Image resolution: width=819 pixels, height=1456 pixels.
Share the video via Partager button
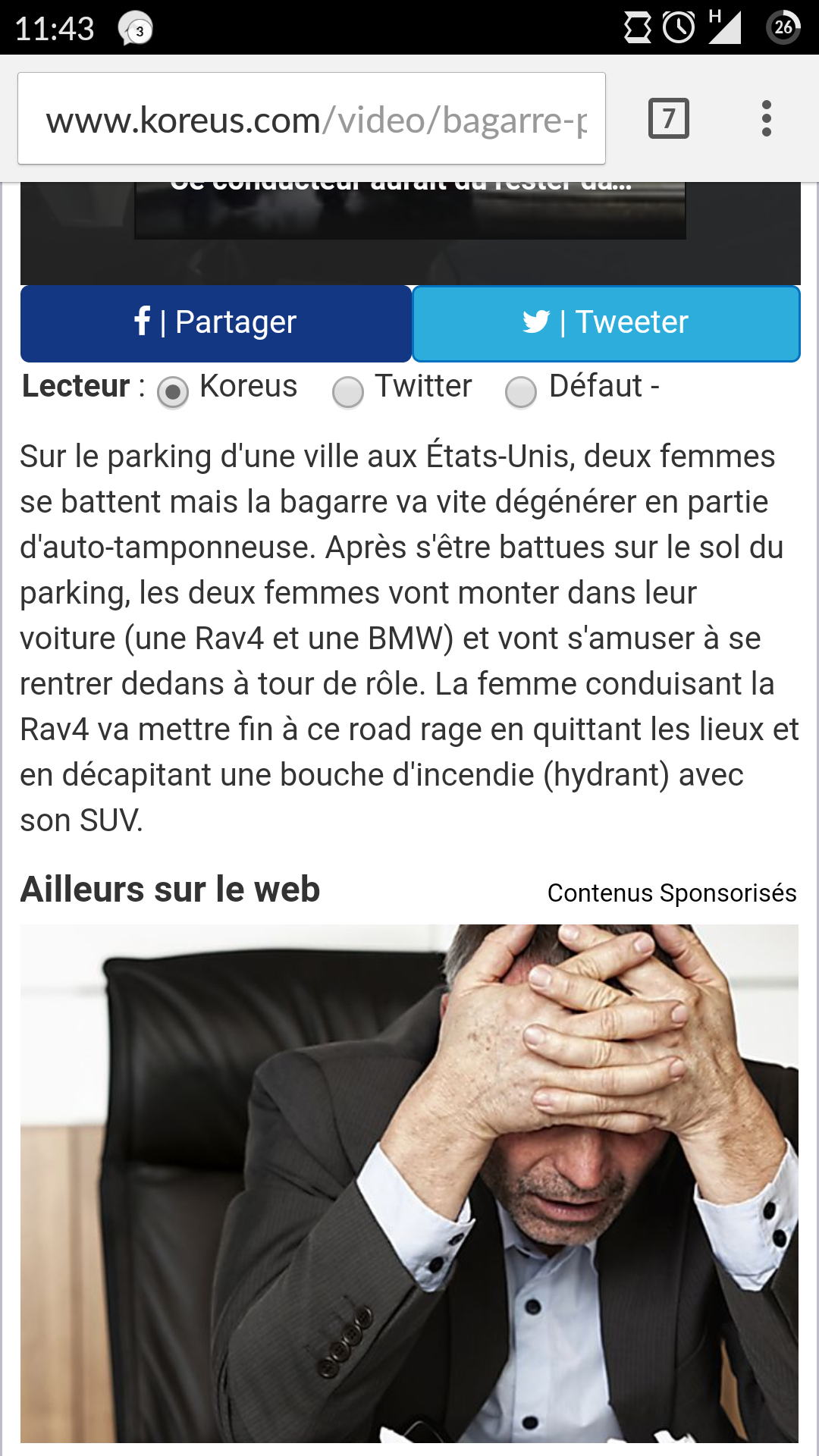tap(216, 323)
